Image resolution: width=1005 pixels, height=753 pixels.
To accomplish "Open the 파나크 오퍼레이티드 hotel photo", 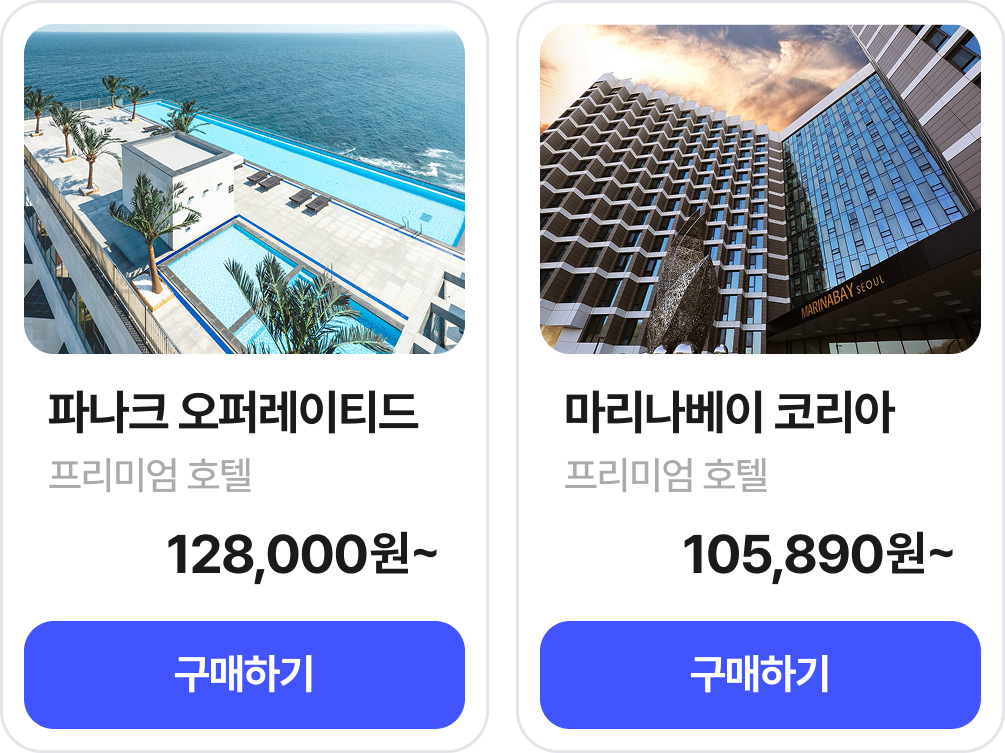I will coord(244,190).
